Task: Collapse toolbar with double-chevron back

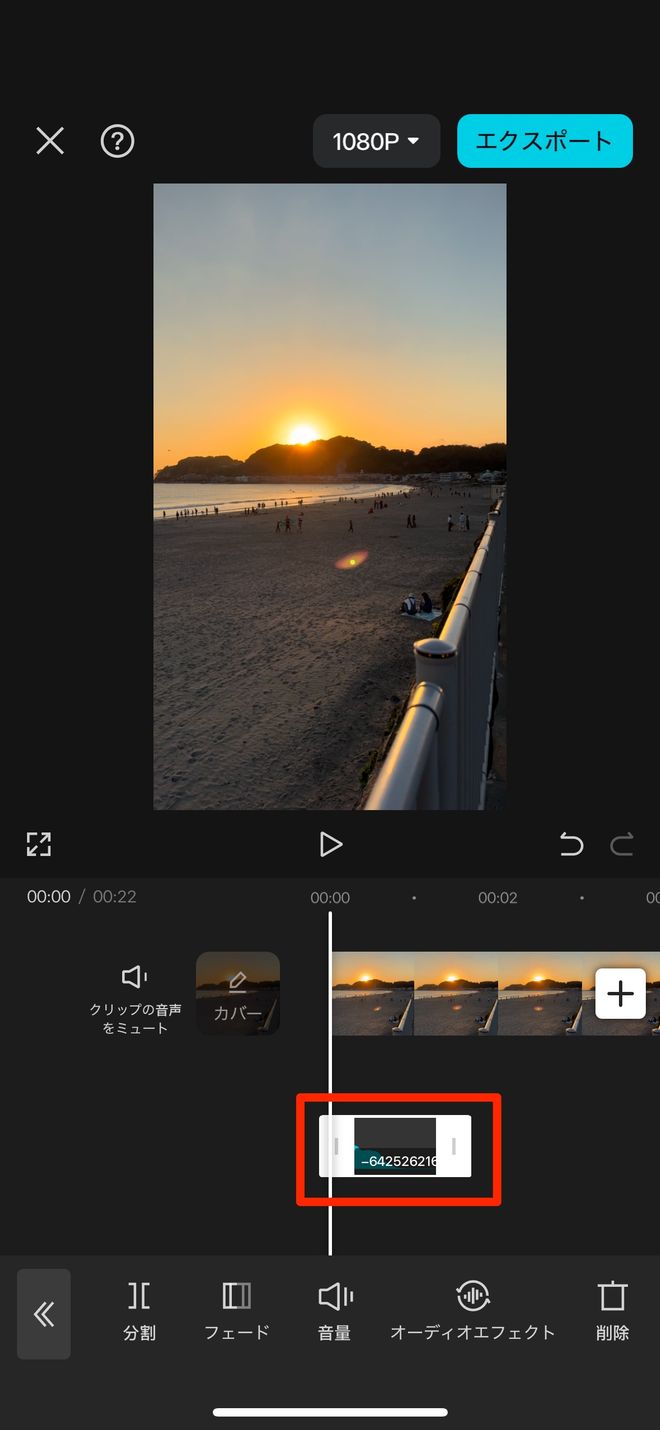Action: (x=44, y=1314)
